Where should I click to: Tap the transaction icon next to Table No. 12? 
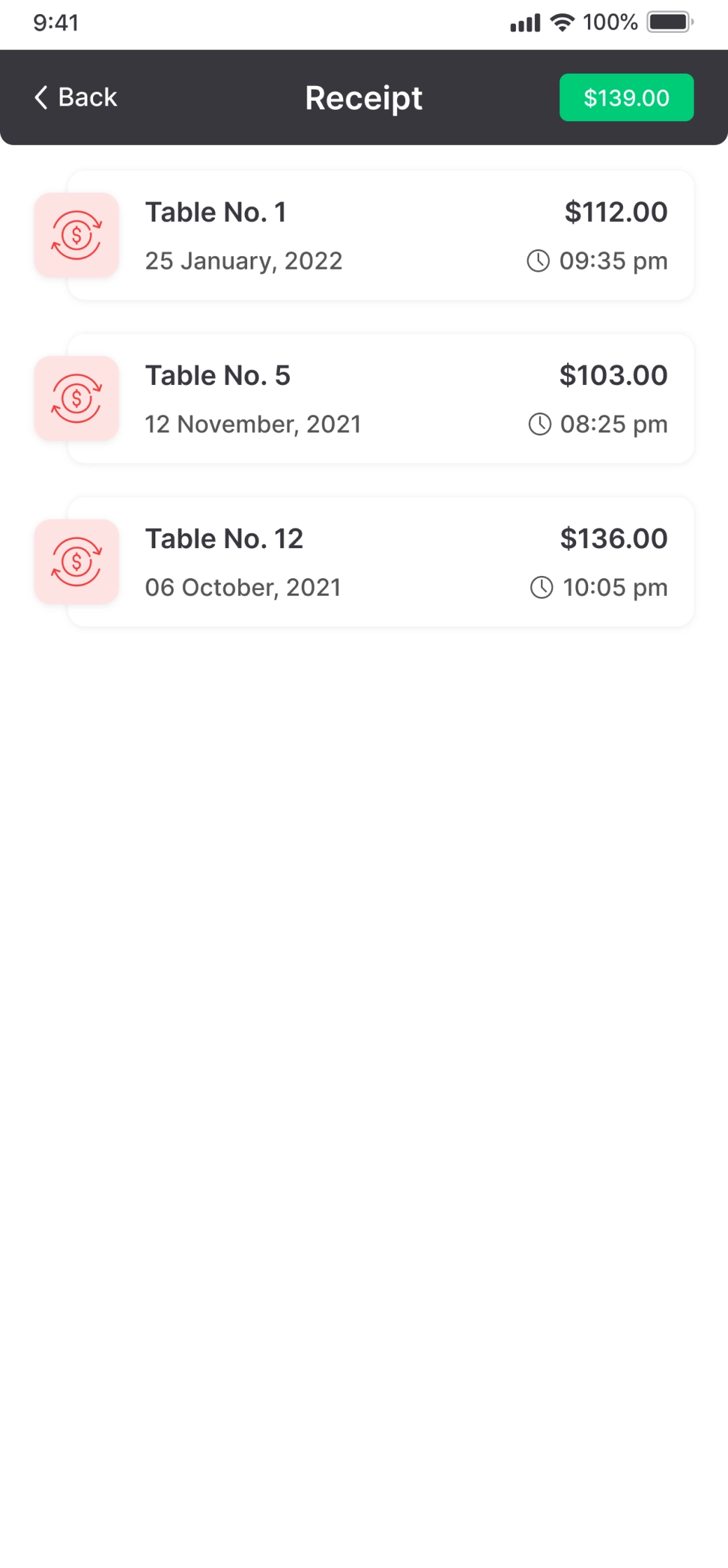[76, 561]
